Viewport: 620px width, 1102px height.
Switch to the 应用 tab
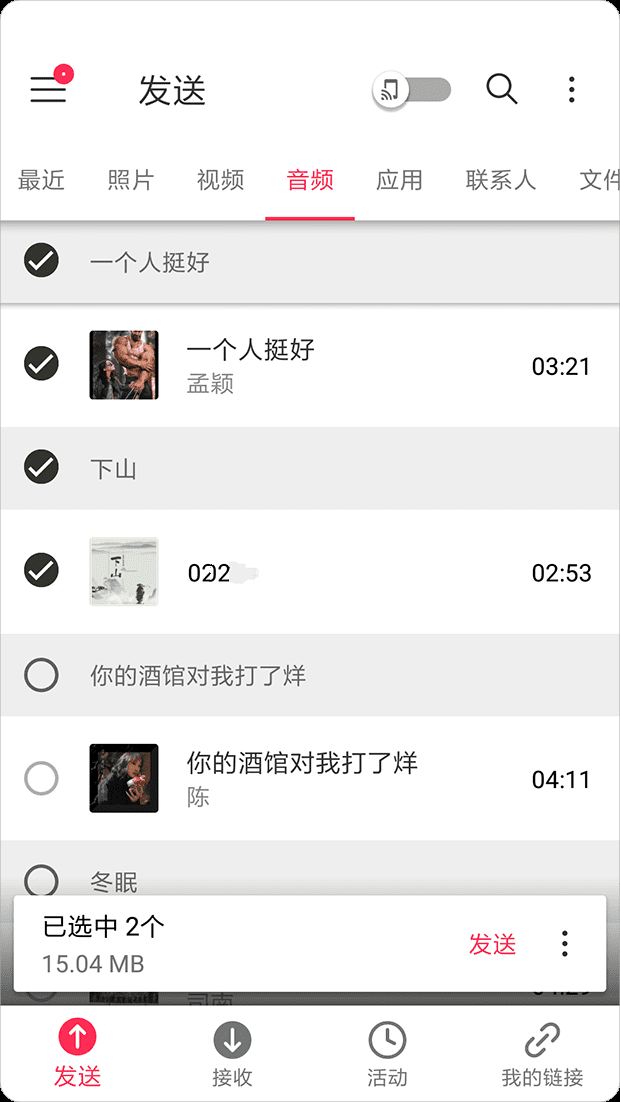399,180
